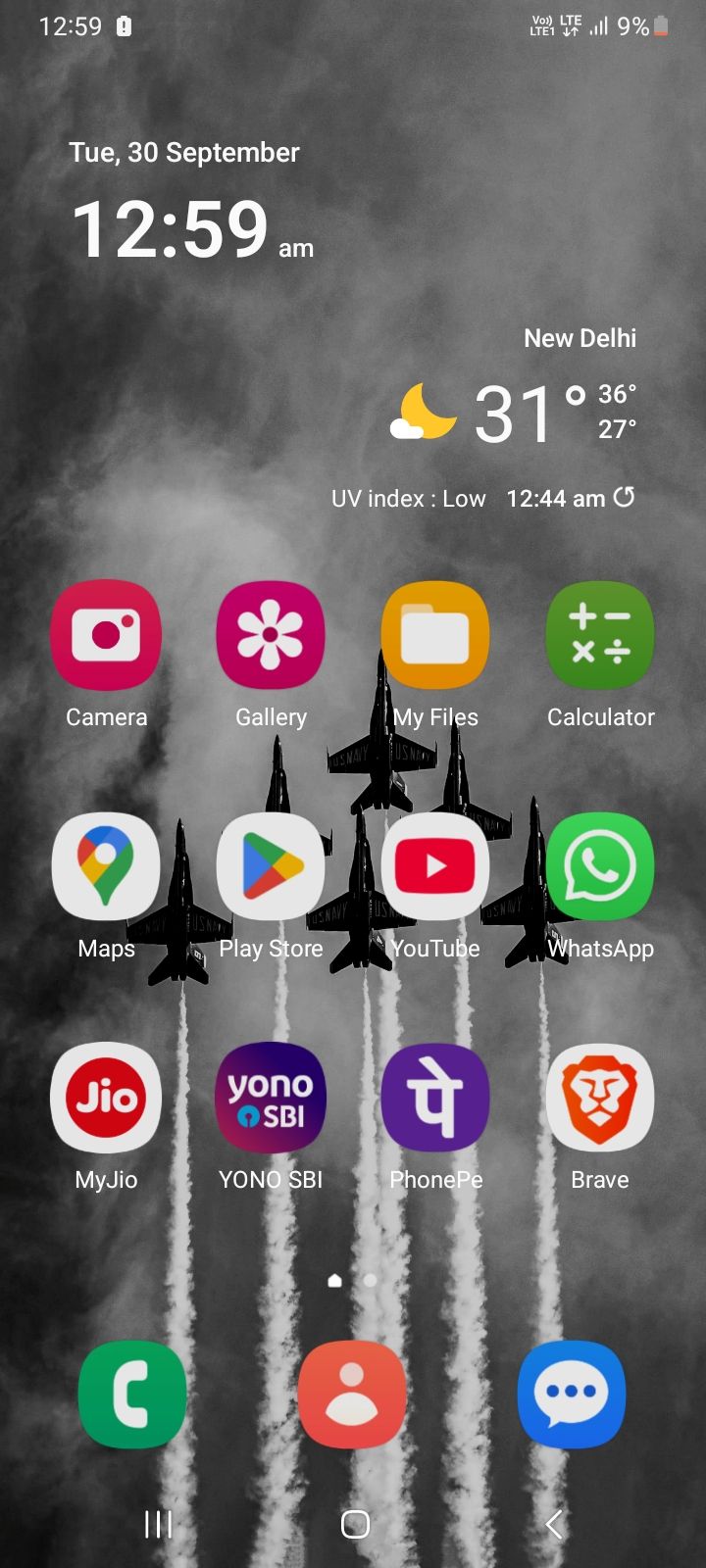The height and width of the screenshot is (1568, 706).
Task: Launch PhonePe
Action: 435,1098
